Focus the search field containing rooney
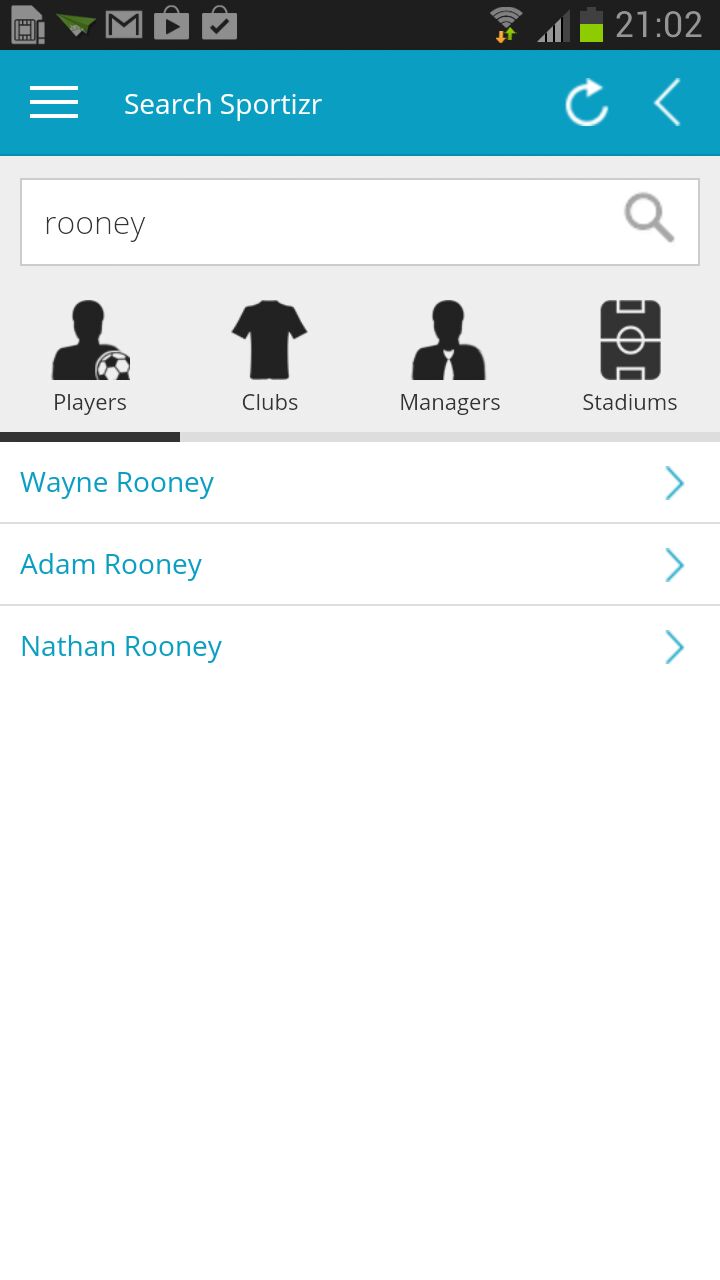This screenshot has height=1280, width=720. (x=360, y=222)
